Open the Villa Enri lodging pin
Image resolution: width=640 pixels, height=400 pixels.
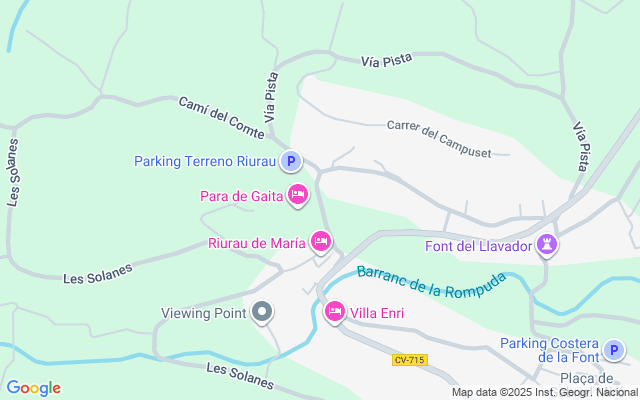334,312
